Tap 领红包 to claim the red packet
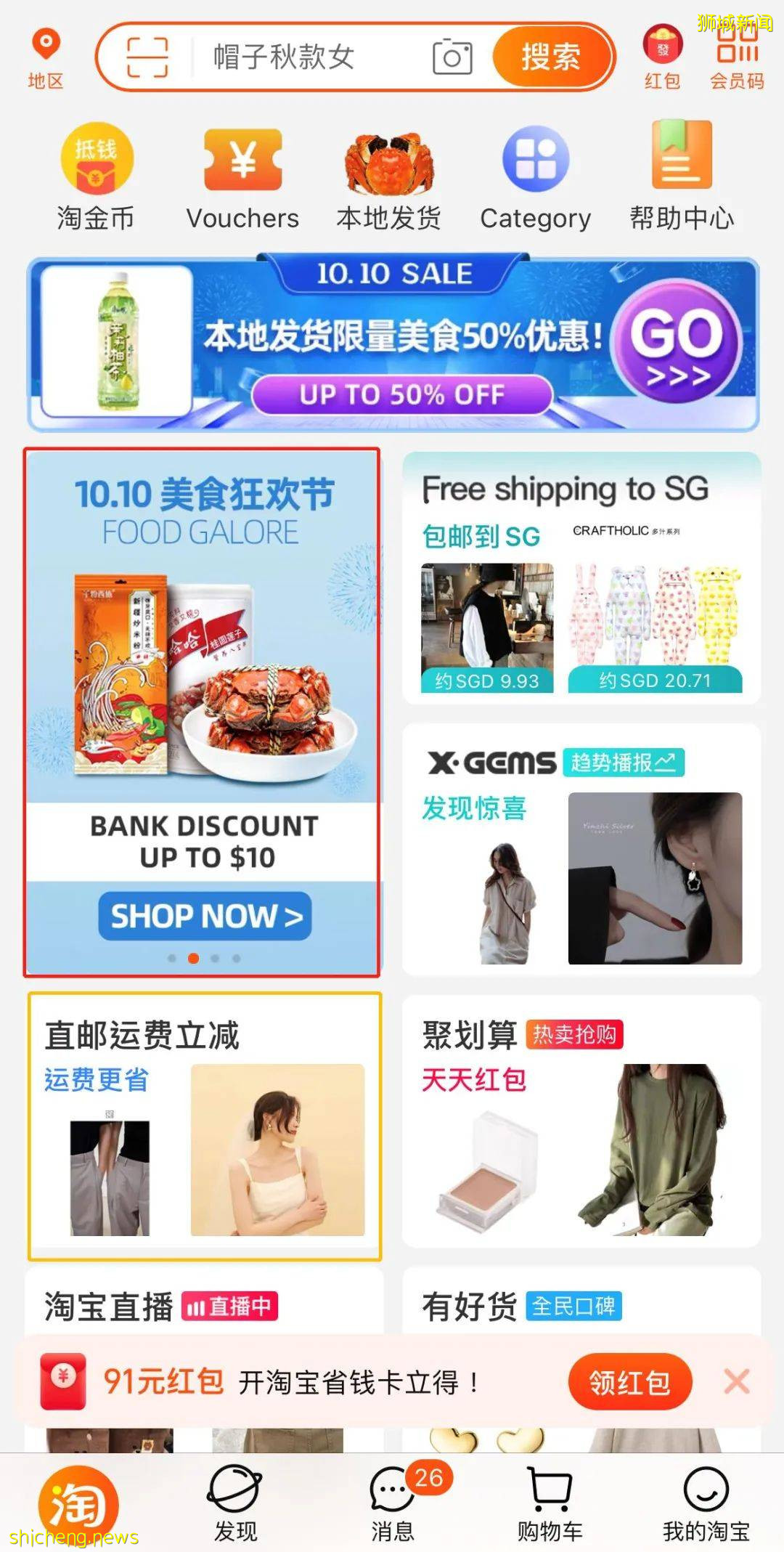784x1552 pixels. (629, 1381)
